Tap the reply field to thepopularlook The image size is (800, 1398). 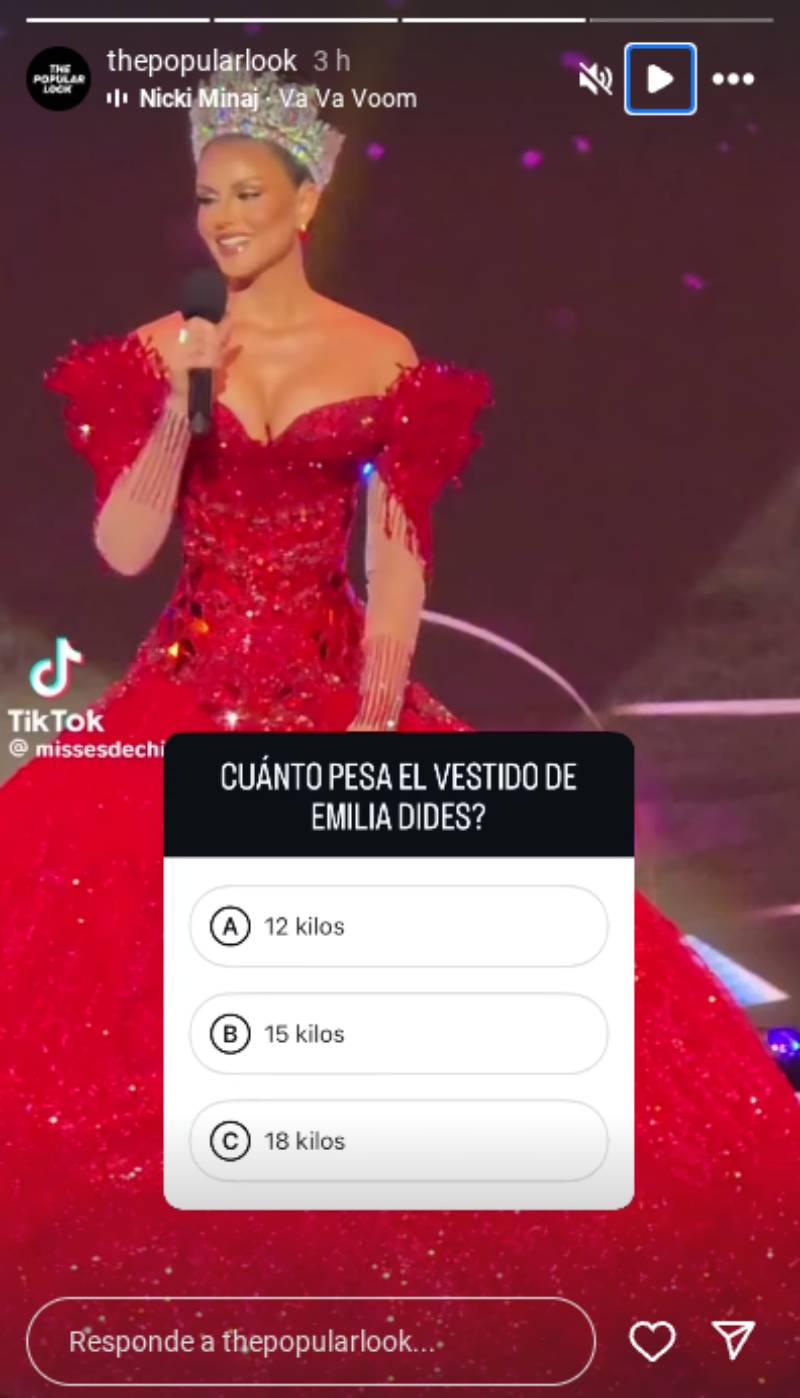[310, 1341]
